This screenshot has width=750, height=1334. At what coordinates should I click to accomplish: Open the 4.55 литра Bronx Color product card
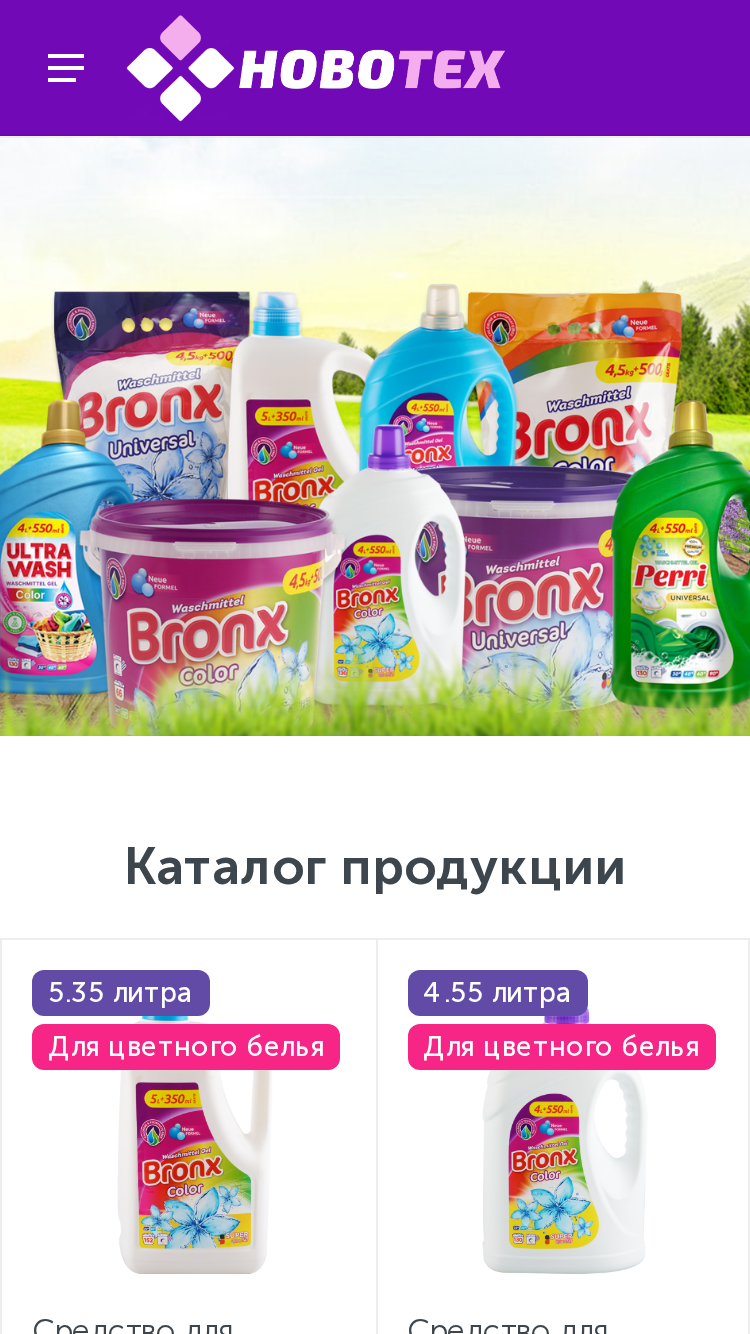click(x=563, y=1137)
